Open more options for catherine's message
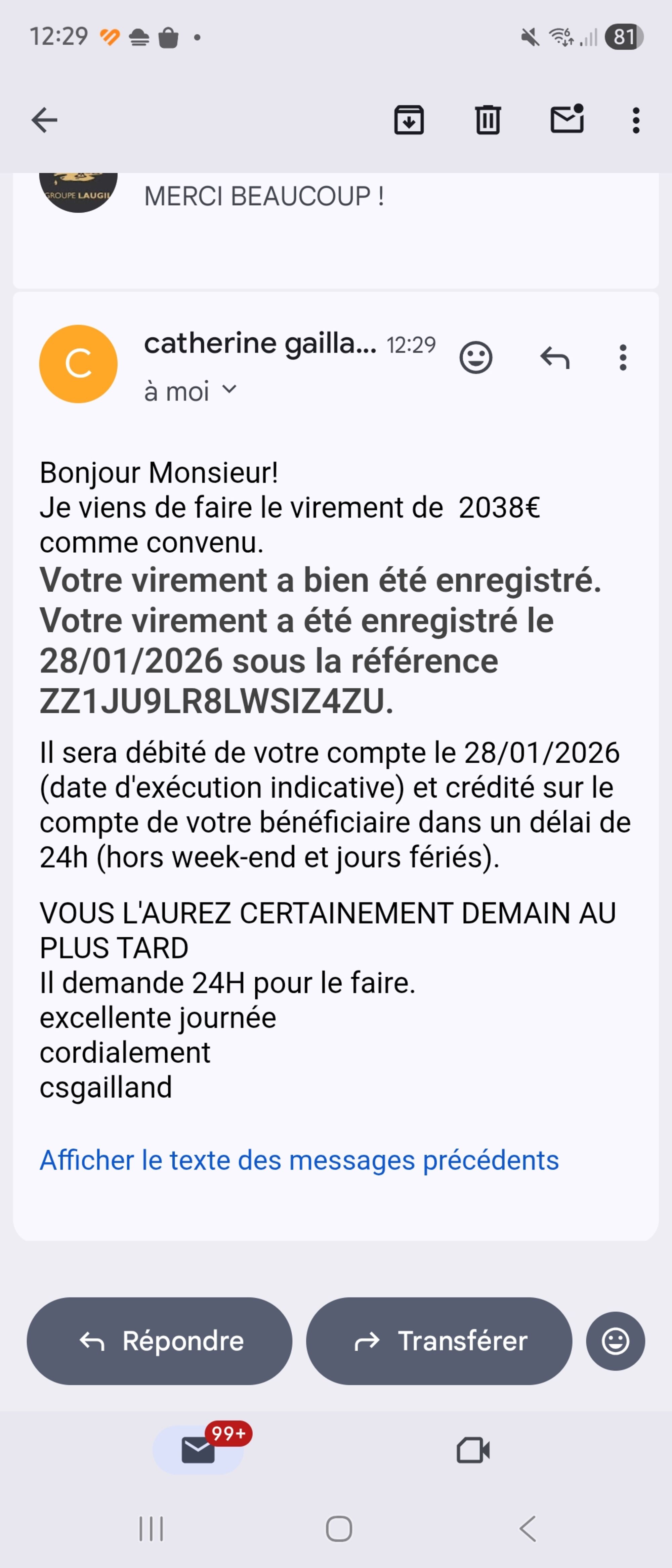The height and width of the screenshot is (1568, 672). [622, 358]
